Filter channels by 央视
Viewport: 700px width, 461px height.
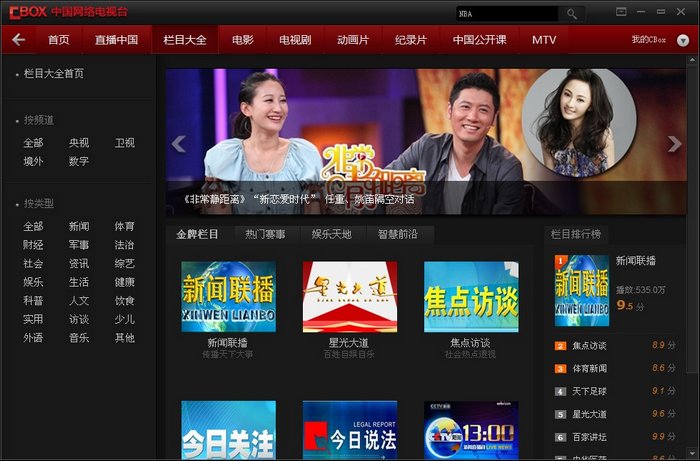pos(79,143)
